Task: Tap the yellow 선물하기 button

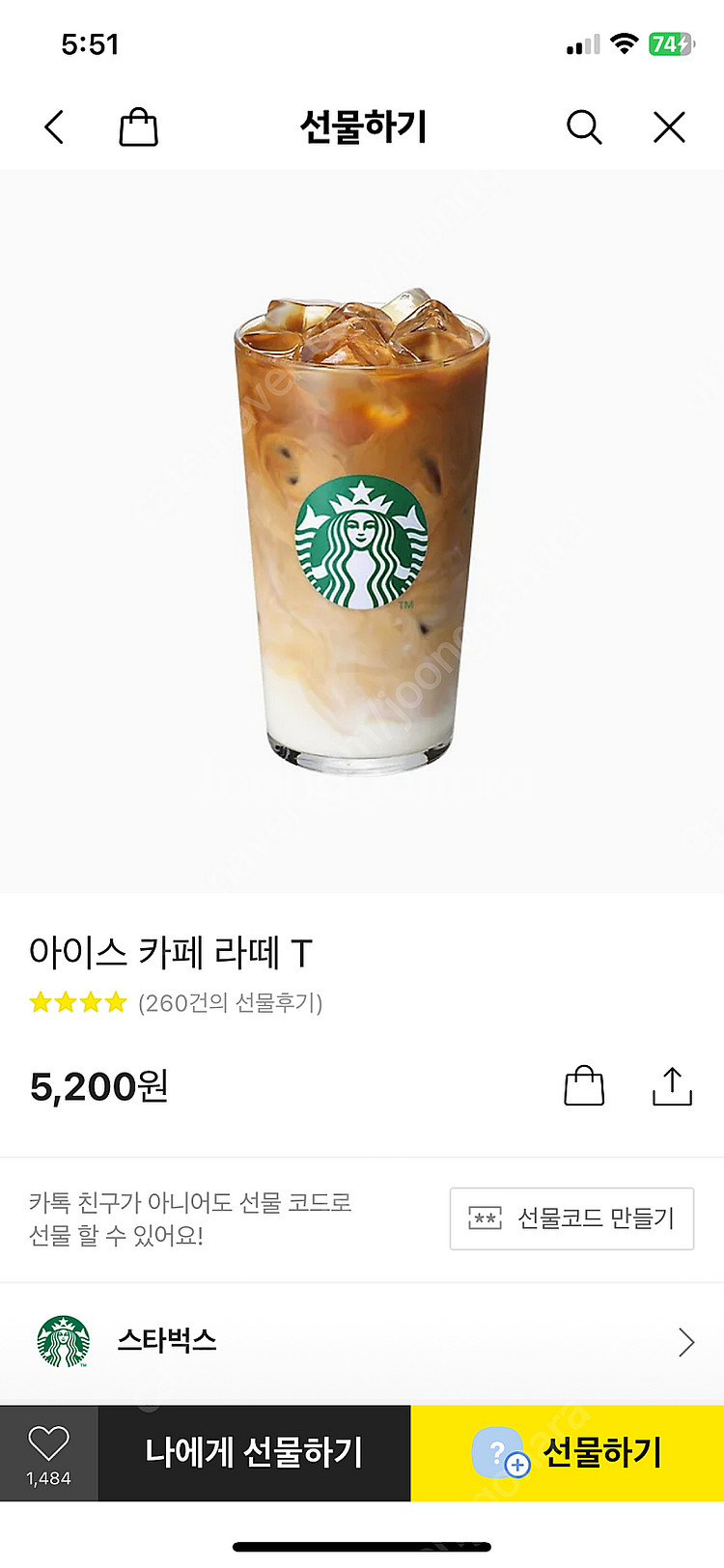Action: point(568,1452)
